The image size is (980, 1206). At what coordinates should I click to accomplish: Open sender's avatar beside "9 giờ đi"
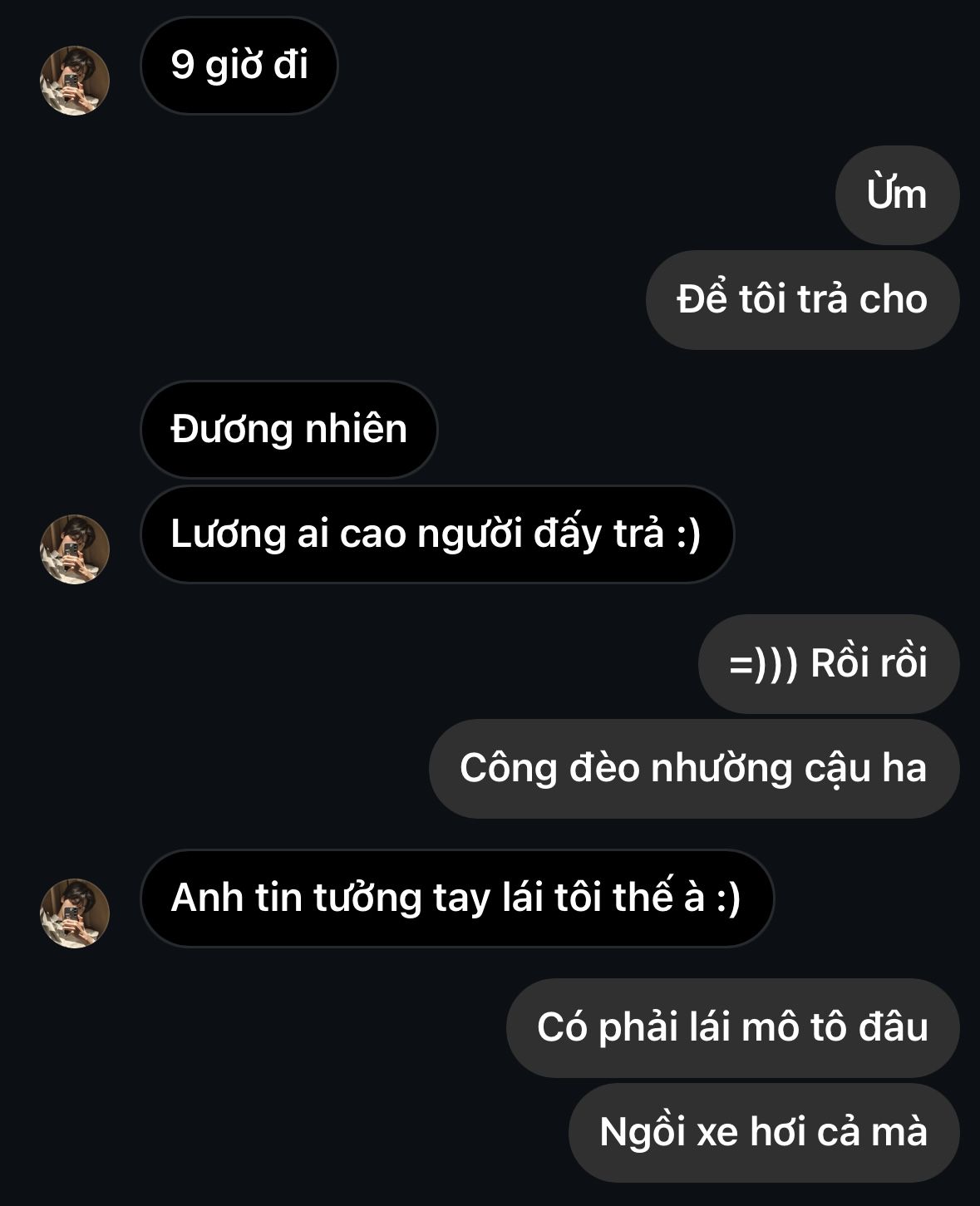pyautogui.click(x=75, y=81)
